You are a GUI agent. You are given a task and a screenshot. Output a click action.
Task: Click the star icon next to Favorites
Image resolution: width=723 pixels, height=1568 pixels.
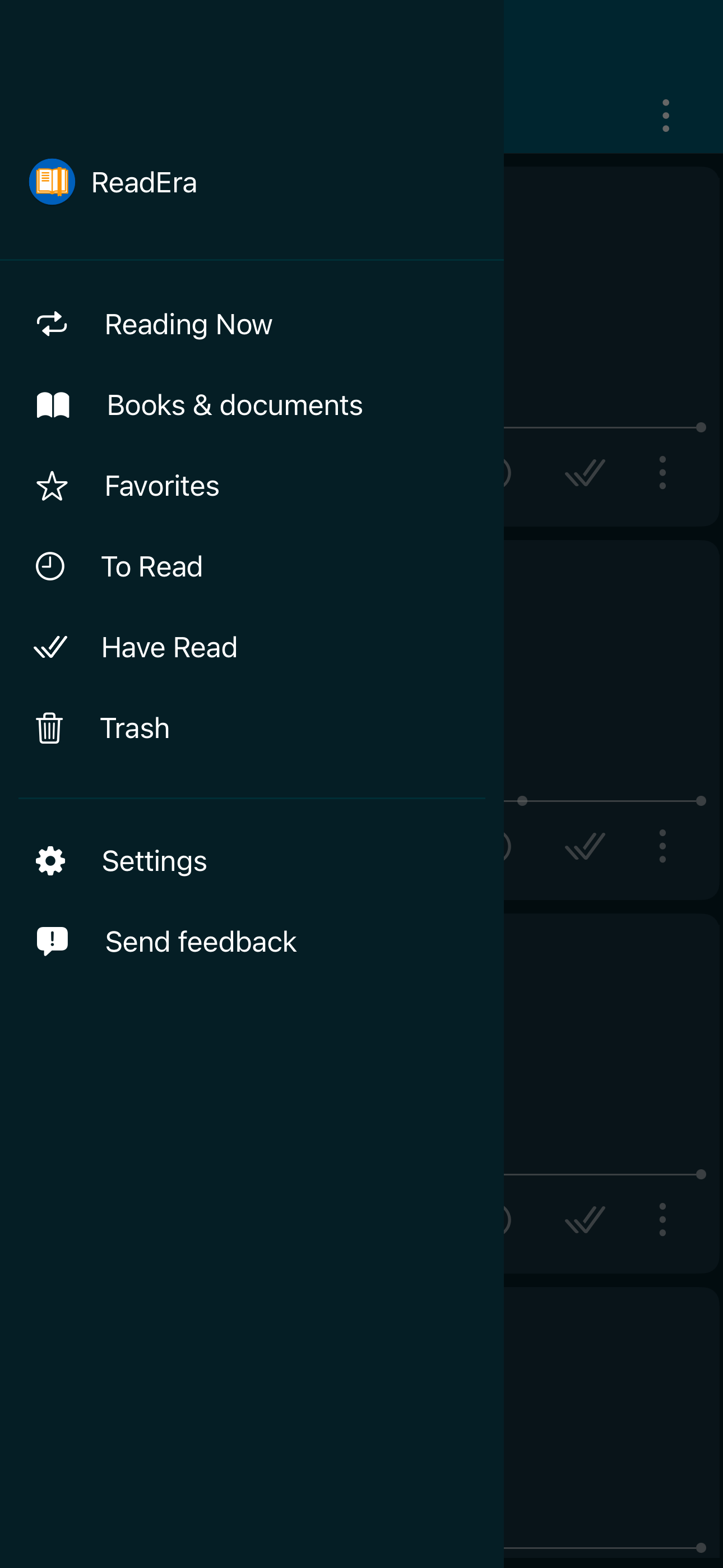pyautogui.click(x=51, y=485)
